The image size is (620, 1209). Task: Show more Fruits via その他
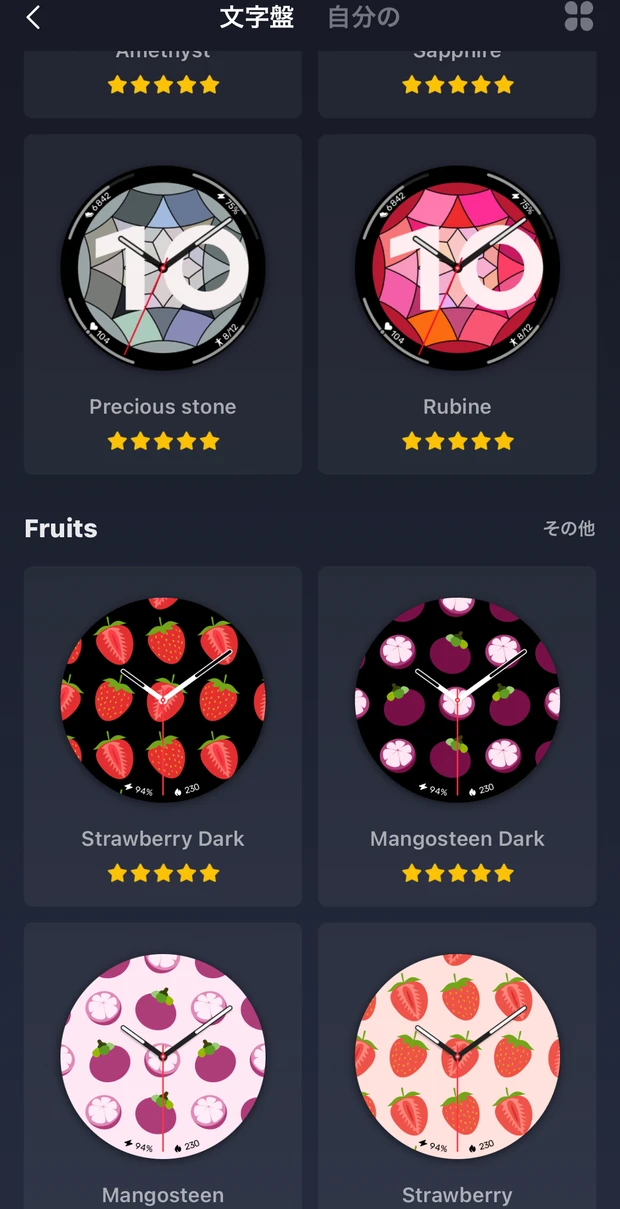[568, 528]
